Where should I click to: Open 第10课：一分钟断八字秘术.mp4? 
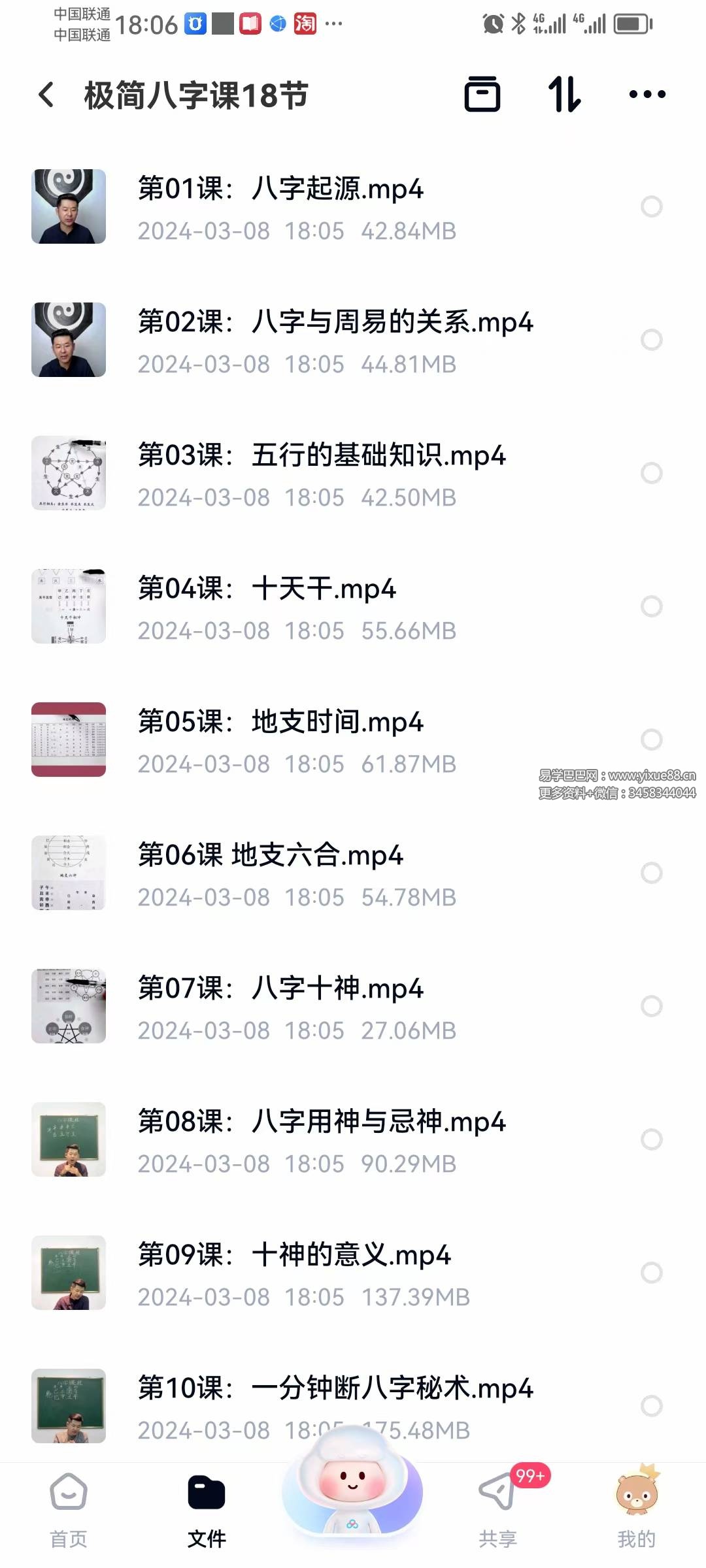[335, 1388]
